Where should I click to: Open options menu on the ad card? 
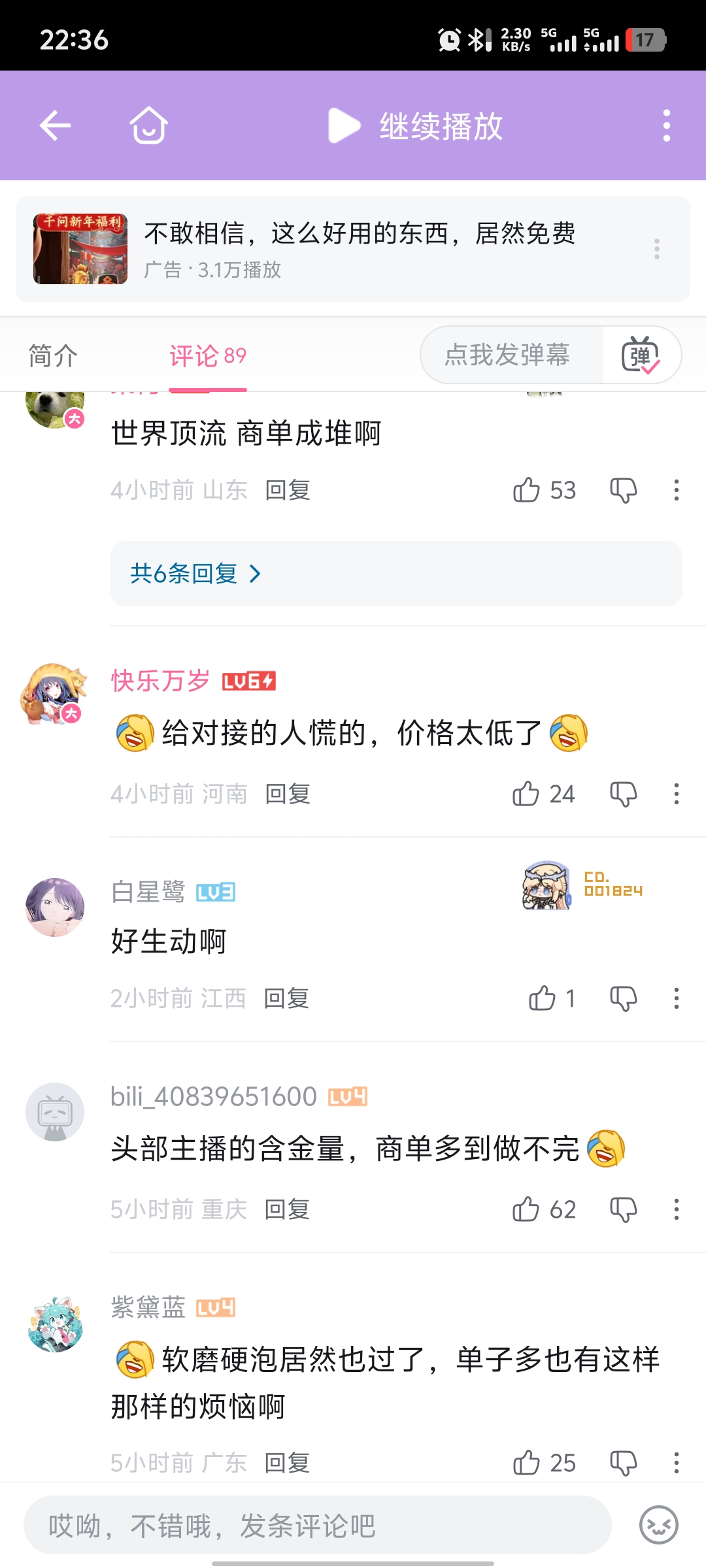656,249
